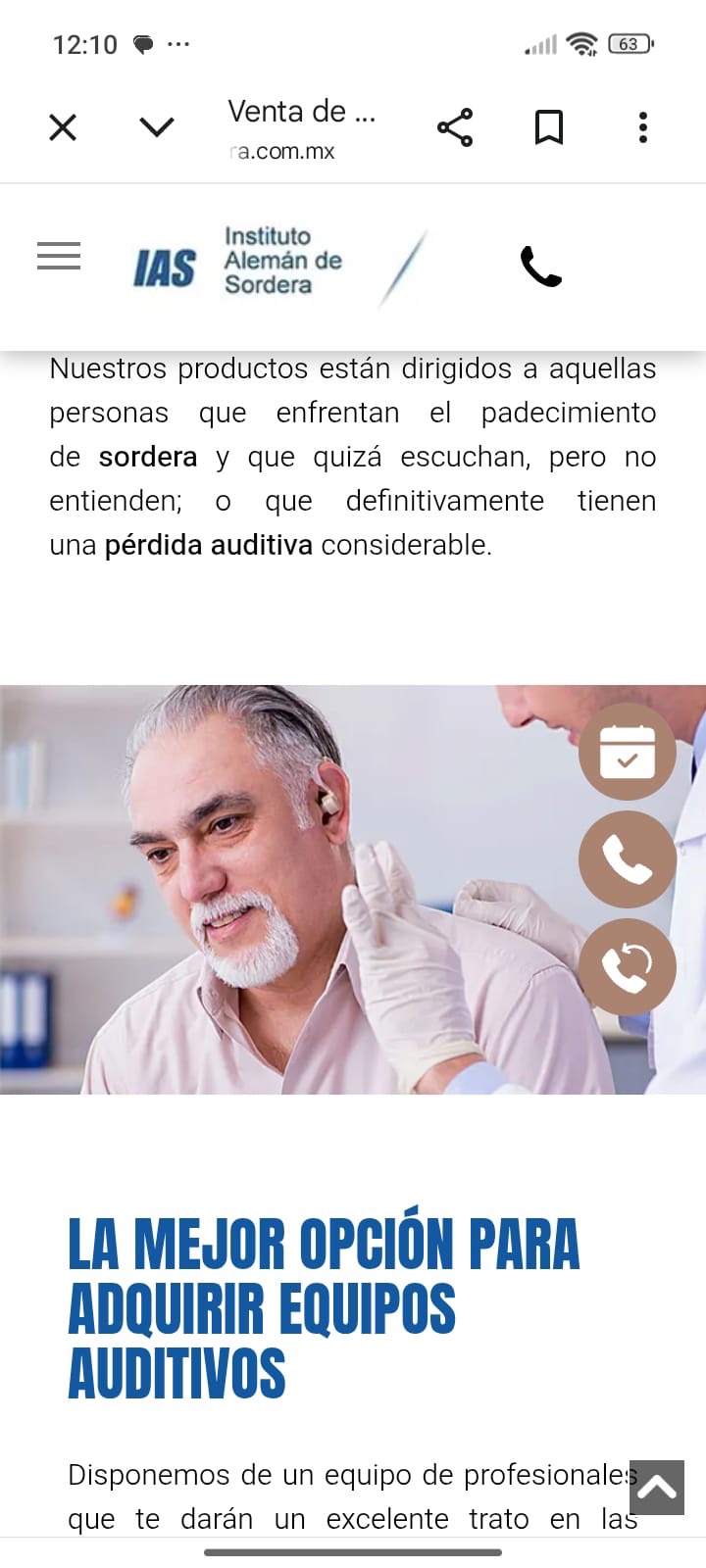Tap the floating callback request button
This screenshot has width=706, height=1568.
coord(628,967)
